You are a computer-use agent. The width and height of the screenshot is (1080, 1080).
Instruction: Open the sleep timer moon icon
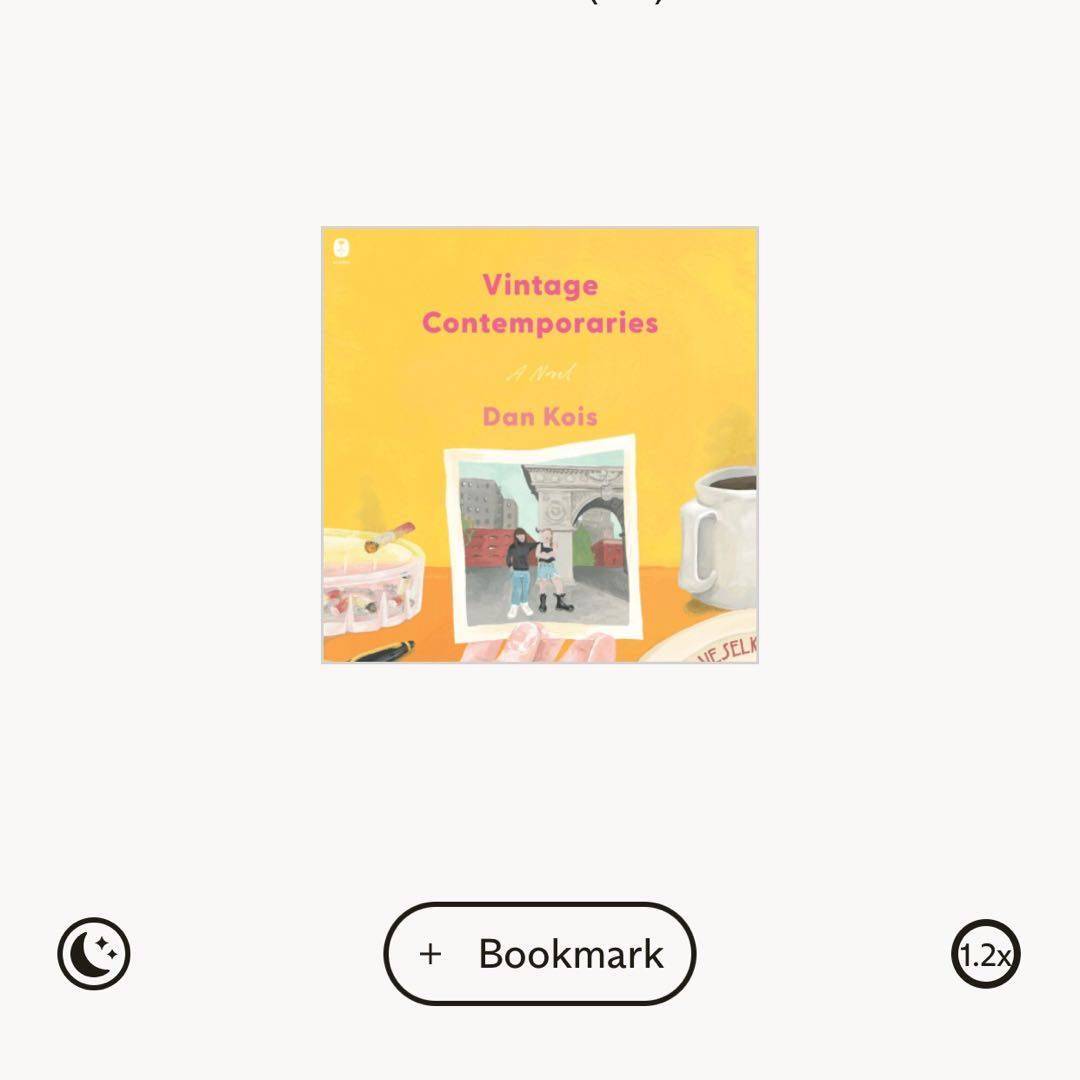pyautogui.click(x=94, y=953)
